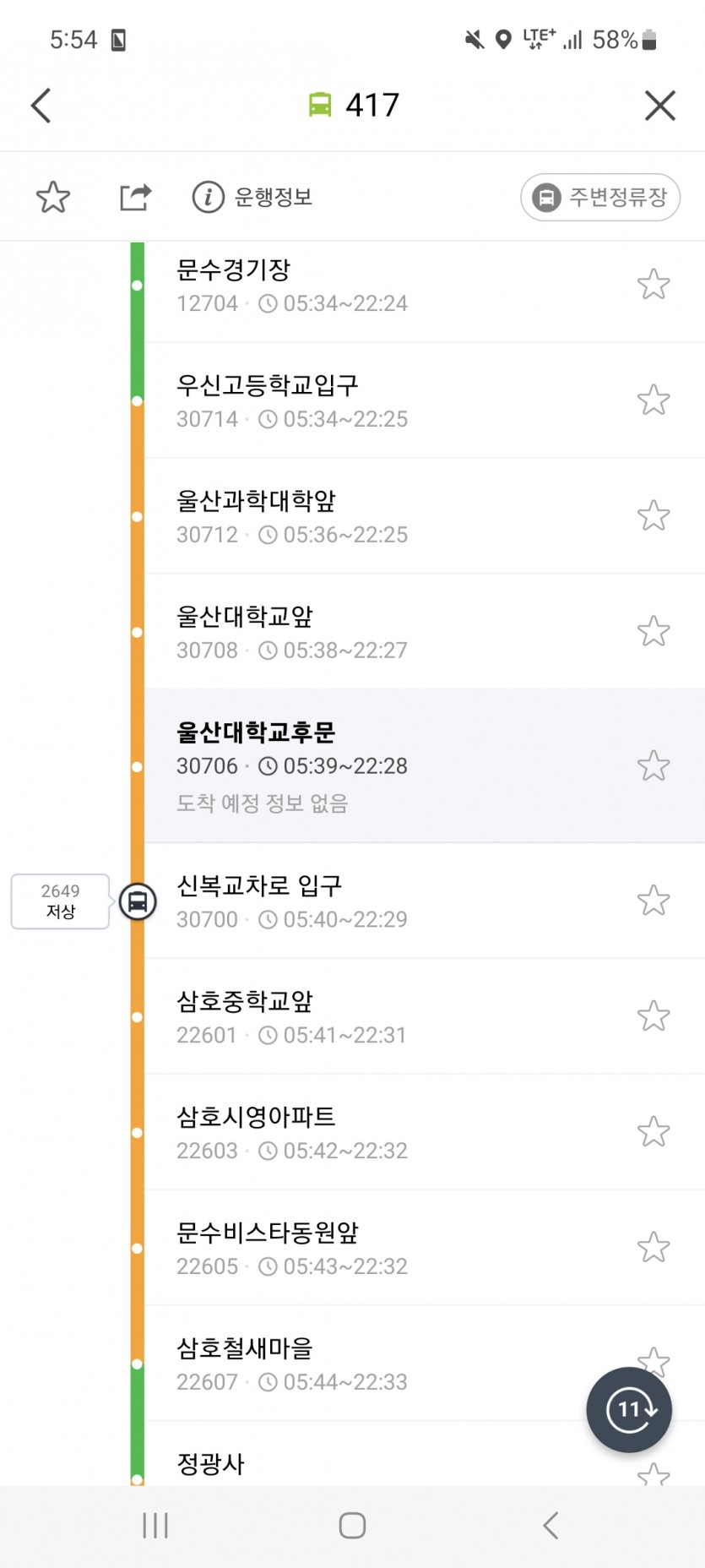Close the 417 bus route screen
705x1568 pixels.
tap(659, 106)
